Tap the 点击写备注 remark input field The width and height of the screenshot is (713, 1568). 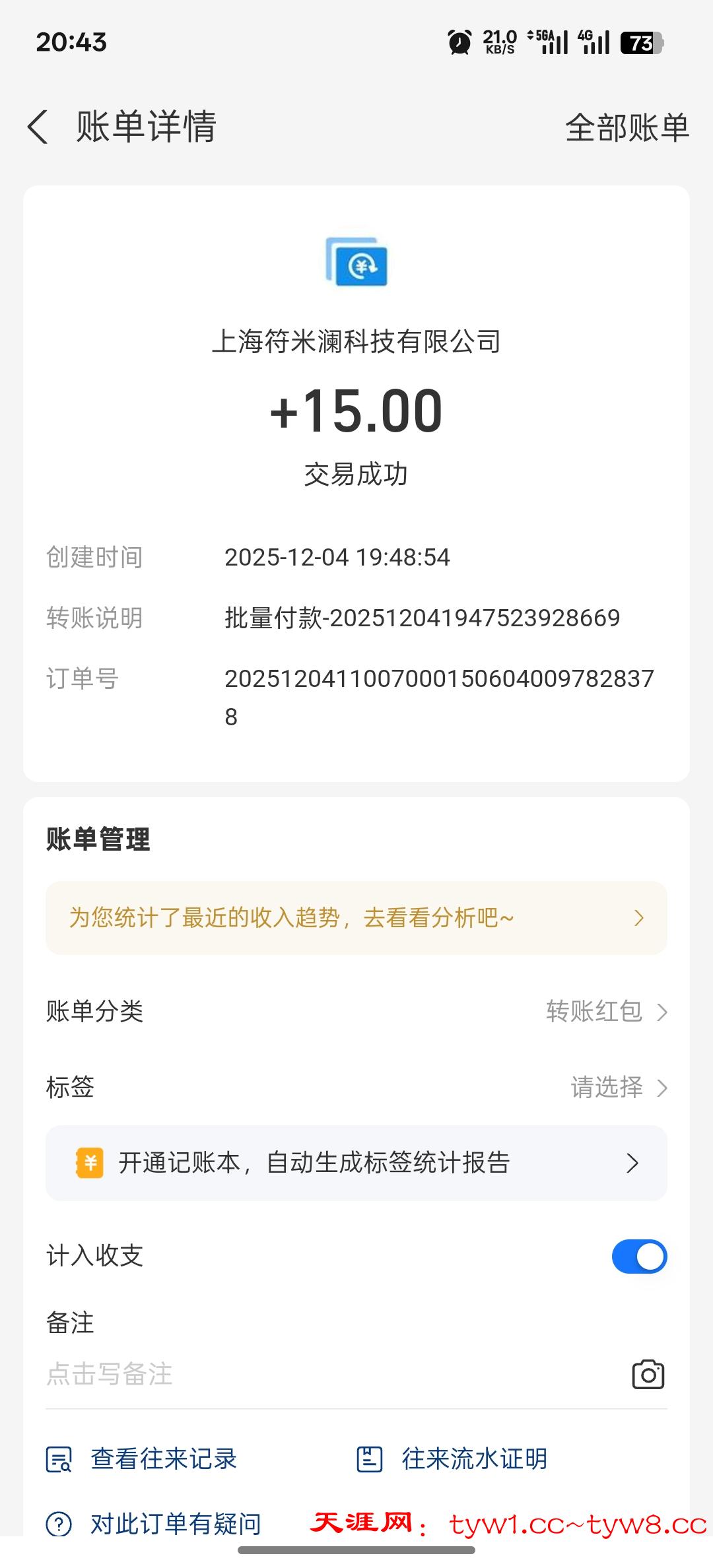[x=110, y=1375]
